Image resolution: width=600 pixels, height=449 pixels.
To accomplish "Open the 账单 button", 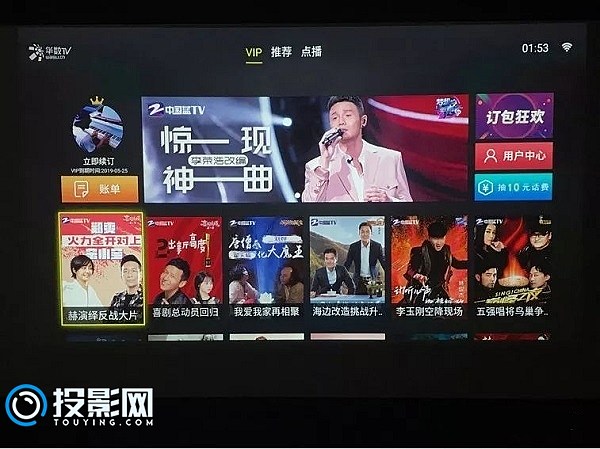I will [100, 189].
